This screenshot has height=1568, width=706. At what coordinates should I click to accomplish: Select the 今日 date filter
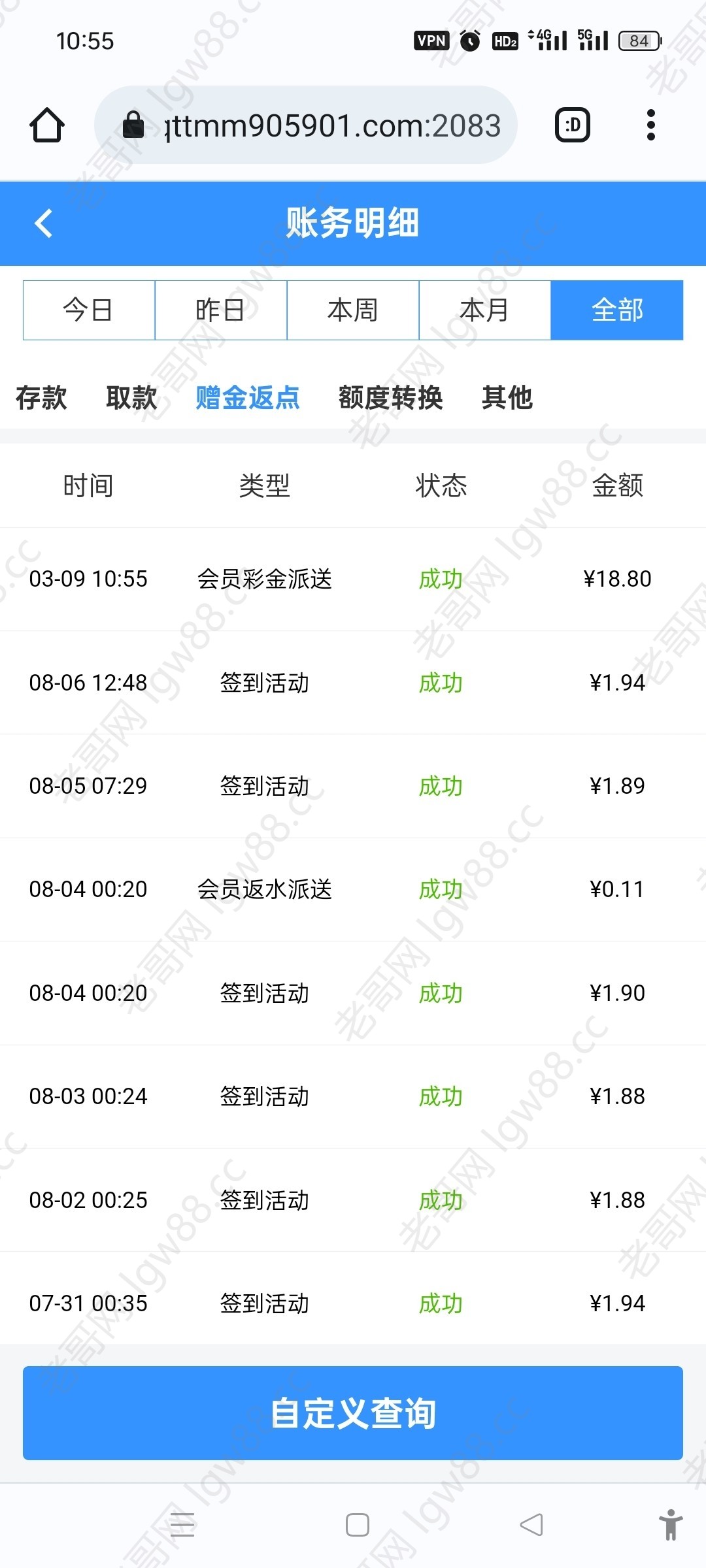89,310
